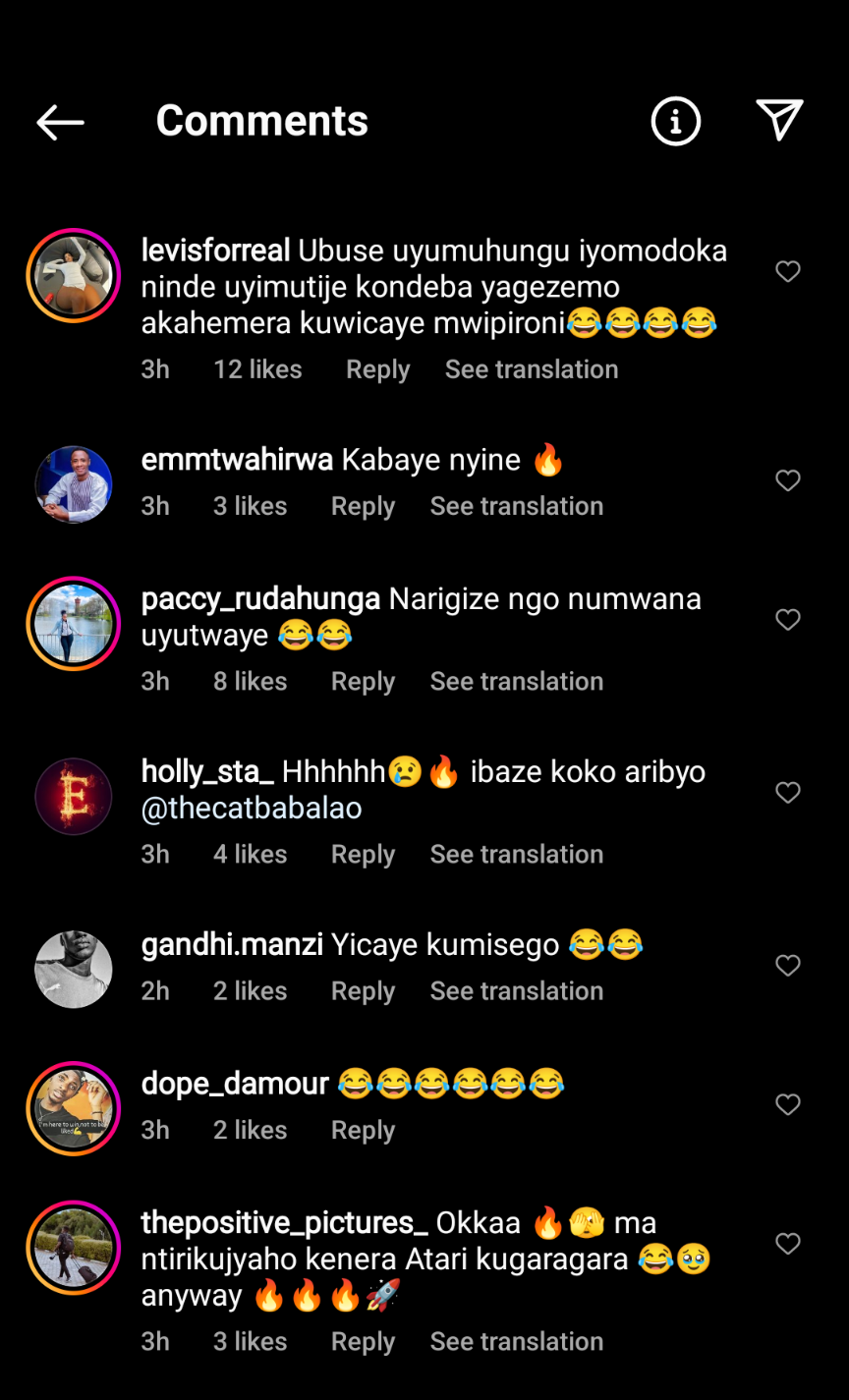
Task: Like thepositive_pictures_'s comment
Action: pyautogui.click(x=788, y=1244)
